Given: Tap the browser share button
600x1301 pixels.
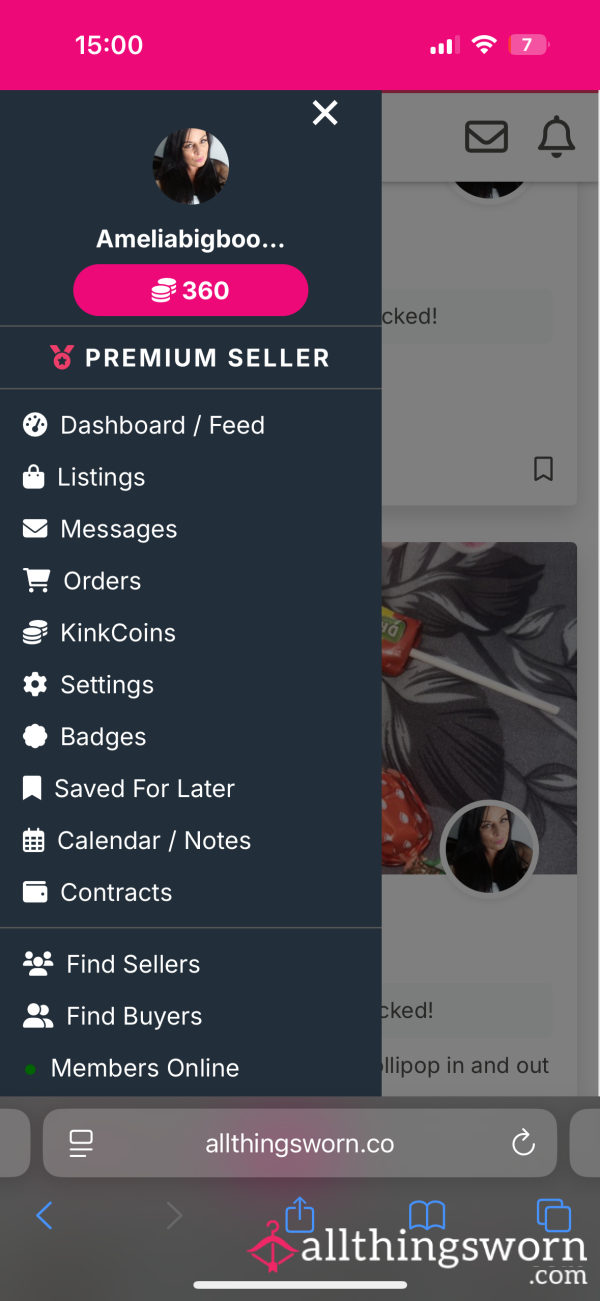Looking at the screenshot, I should 300,1215.
